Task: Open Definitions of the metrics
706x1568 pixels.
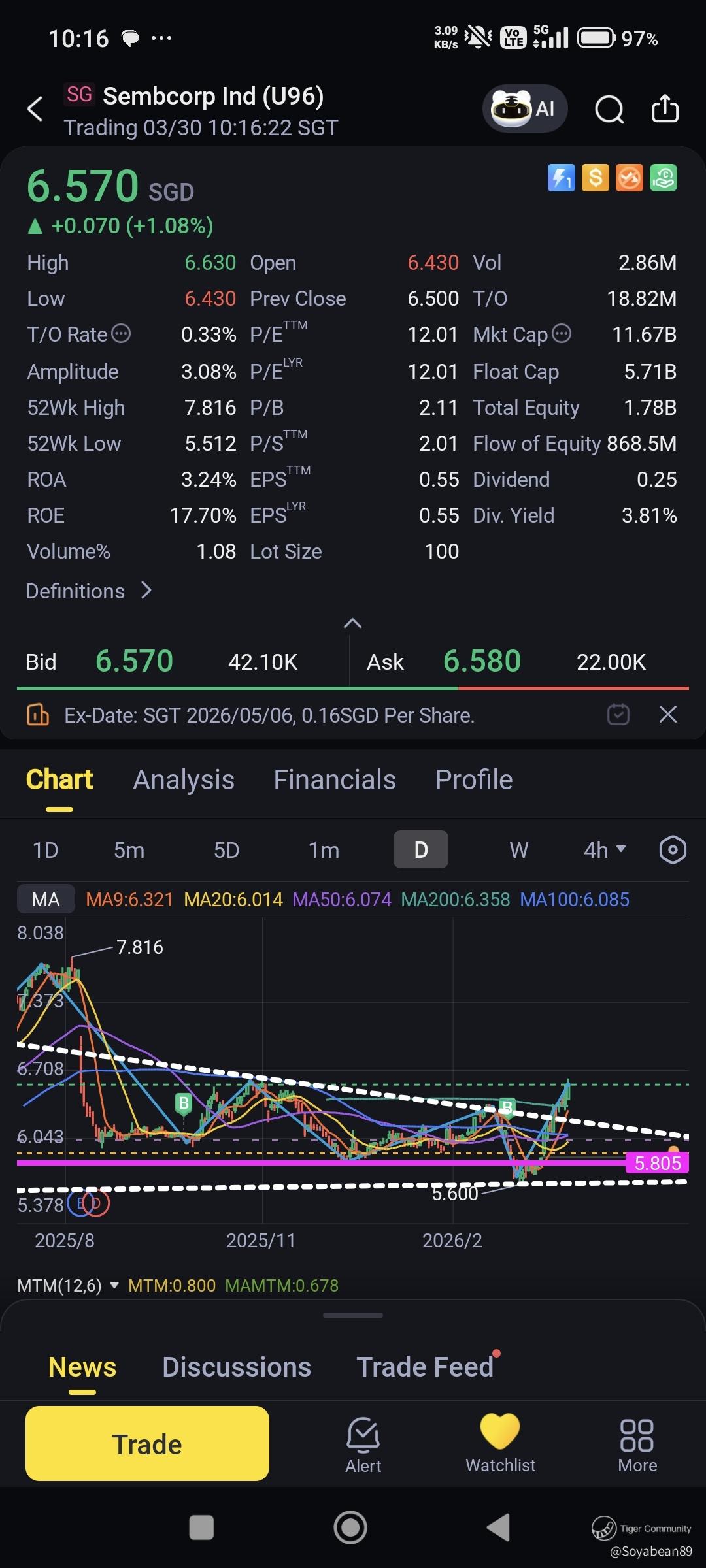Action: (88, 591)
